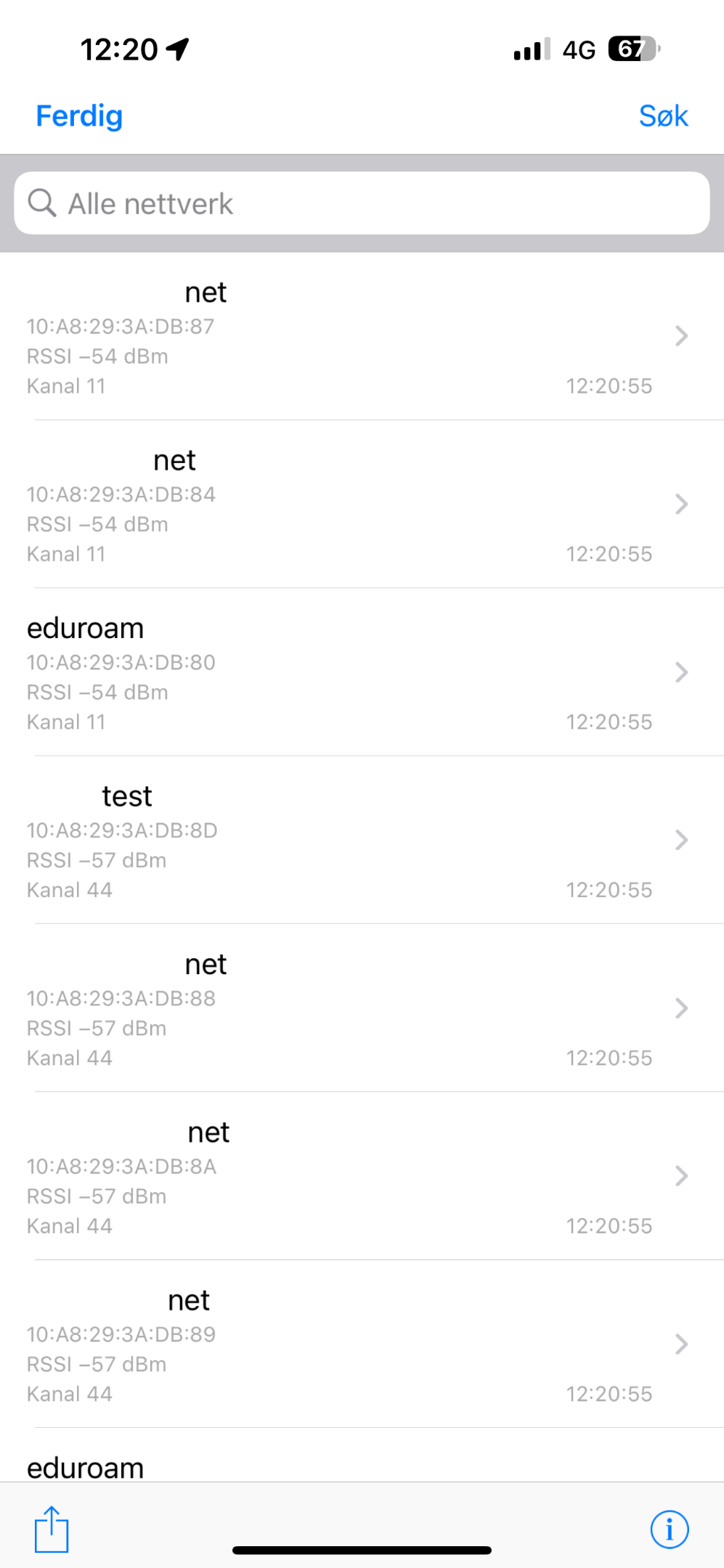Screen dimensions: 724x1568
Task: Tap Søk to start scanning
Action: pyautogui.click(x=663, y=116)
